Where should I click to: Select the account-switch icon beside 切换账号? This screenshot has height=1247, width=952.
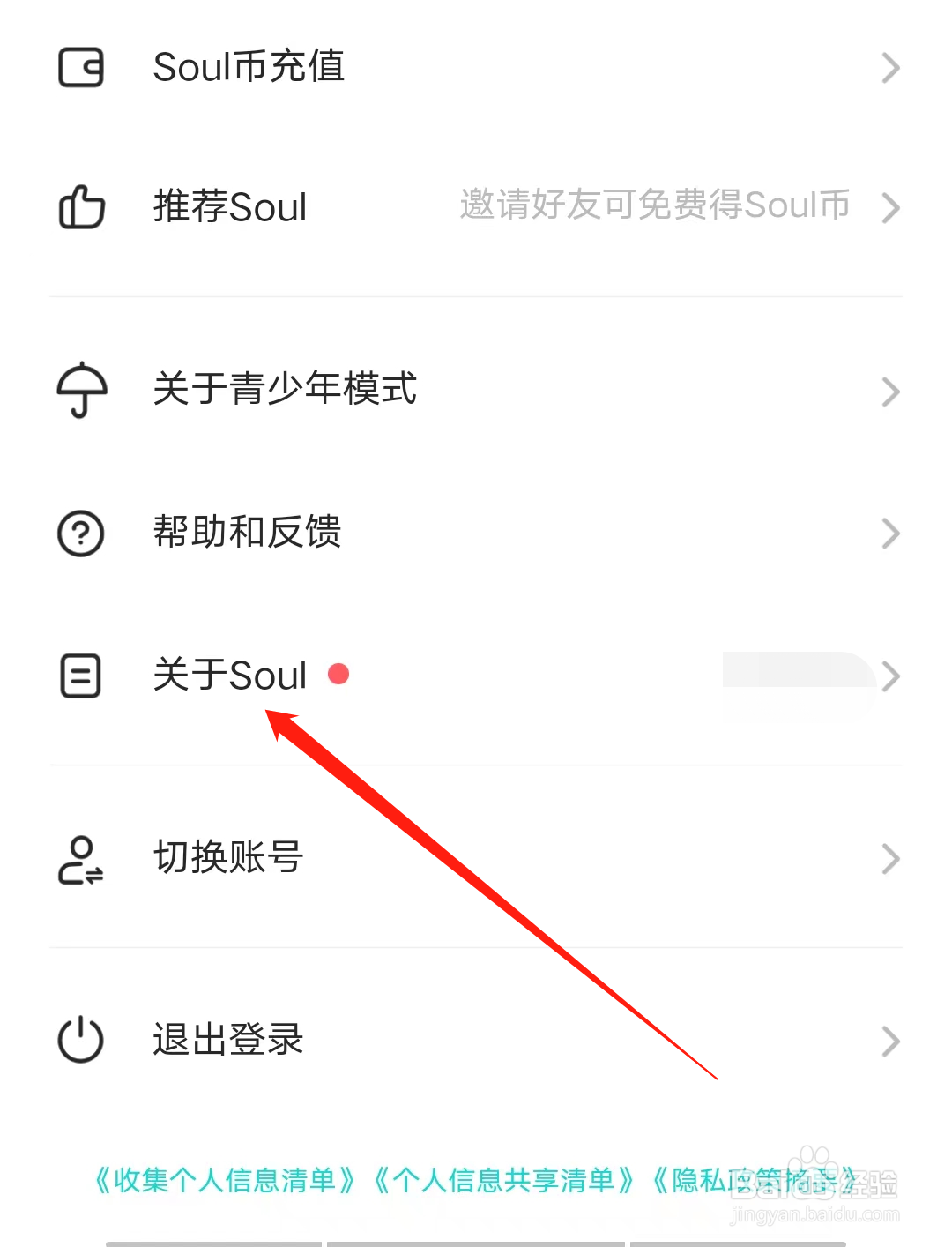tap(80, 860)
